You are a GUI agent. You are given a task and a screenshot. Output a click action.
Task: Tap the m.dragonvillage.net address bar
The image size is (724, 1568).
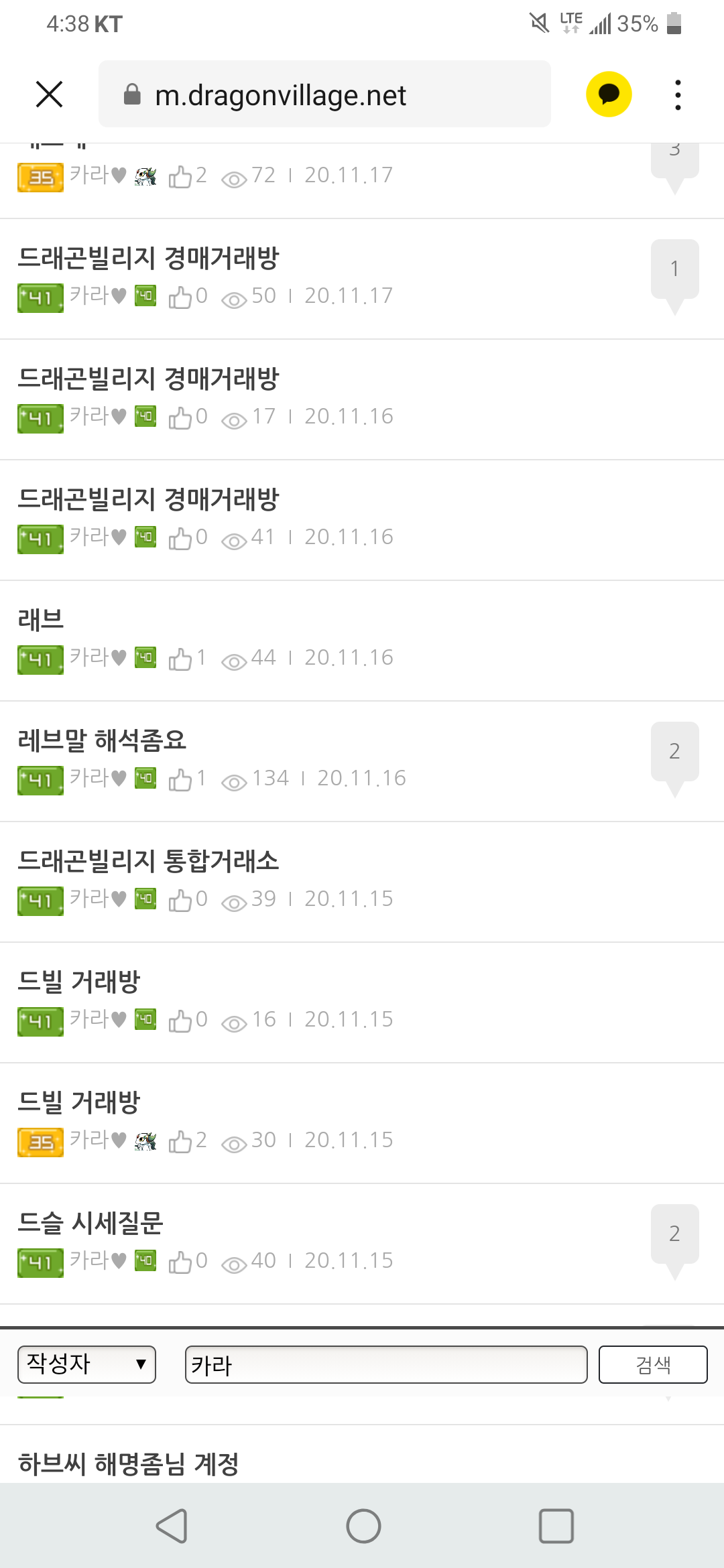324,94
